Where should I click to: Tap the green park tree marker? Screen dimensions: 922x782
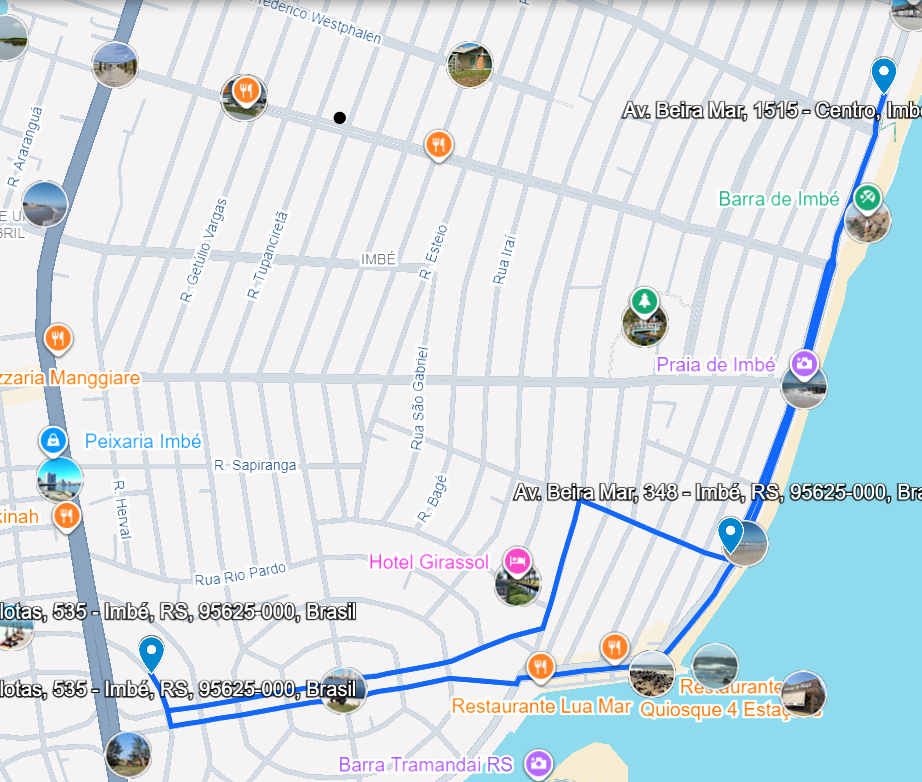(x=645, y=302)
